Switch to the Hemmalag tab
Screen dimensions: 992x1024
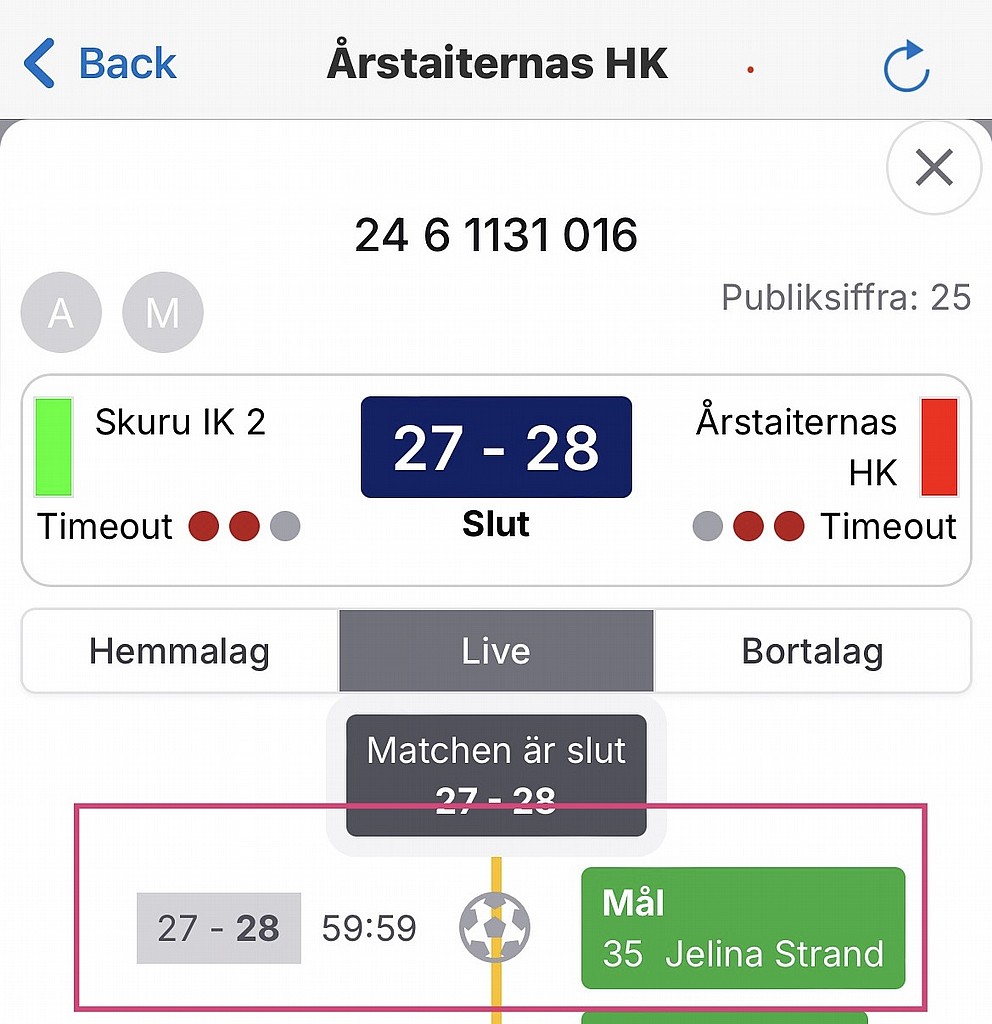click(x=180, y=652)
